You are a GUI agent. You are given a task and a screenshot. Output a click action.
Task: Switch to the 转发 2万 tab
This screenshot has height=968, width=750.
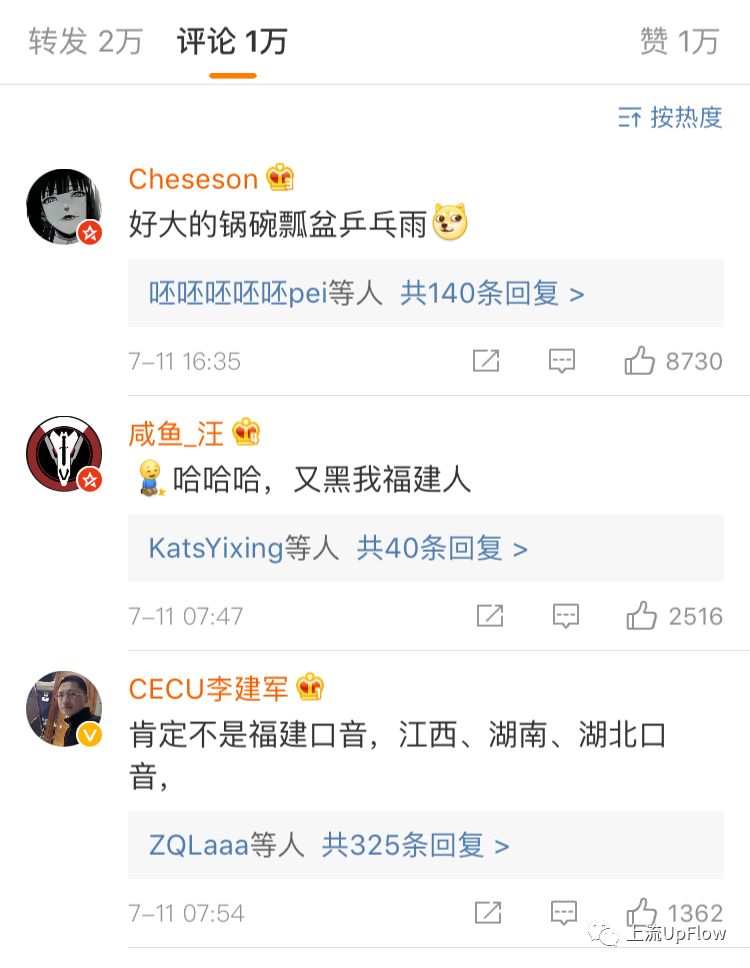(x=85, y=42)
